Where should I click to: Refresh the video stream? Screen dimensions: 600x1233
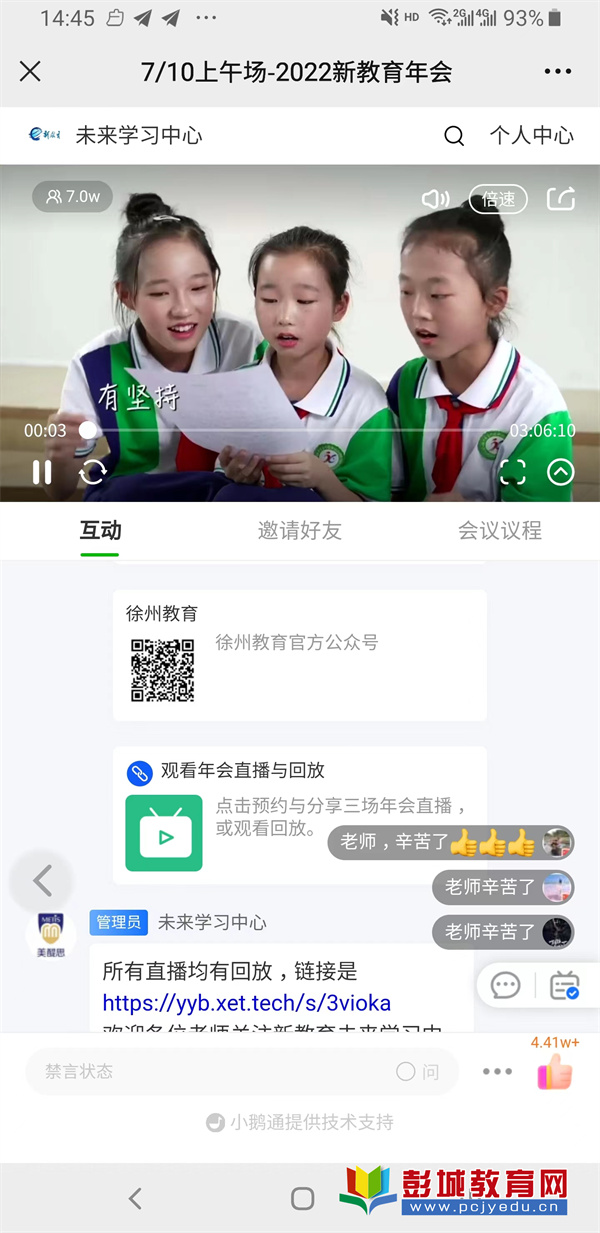(x=93, y=472)
